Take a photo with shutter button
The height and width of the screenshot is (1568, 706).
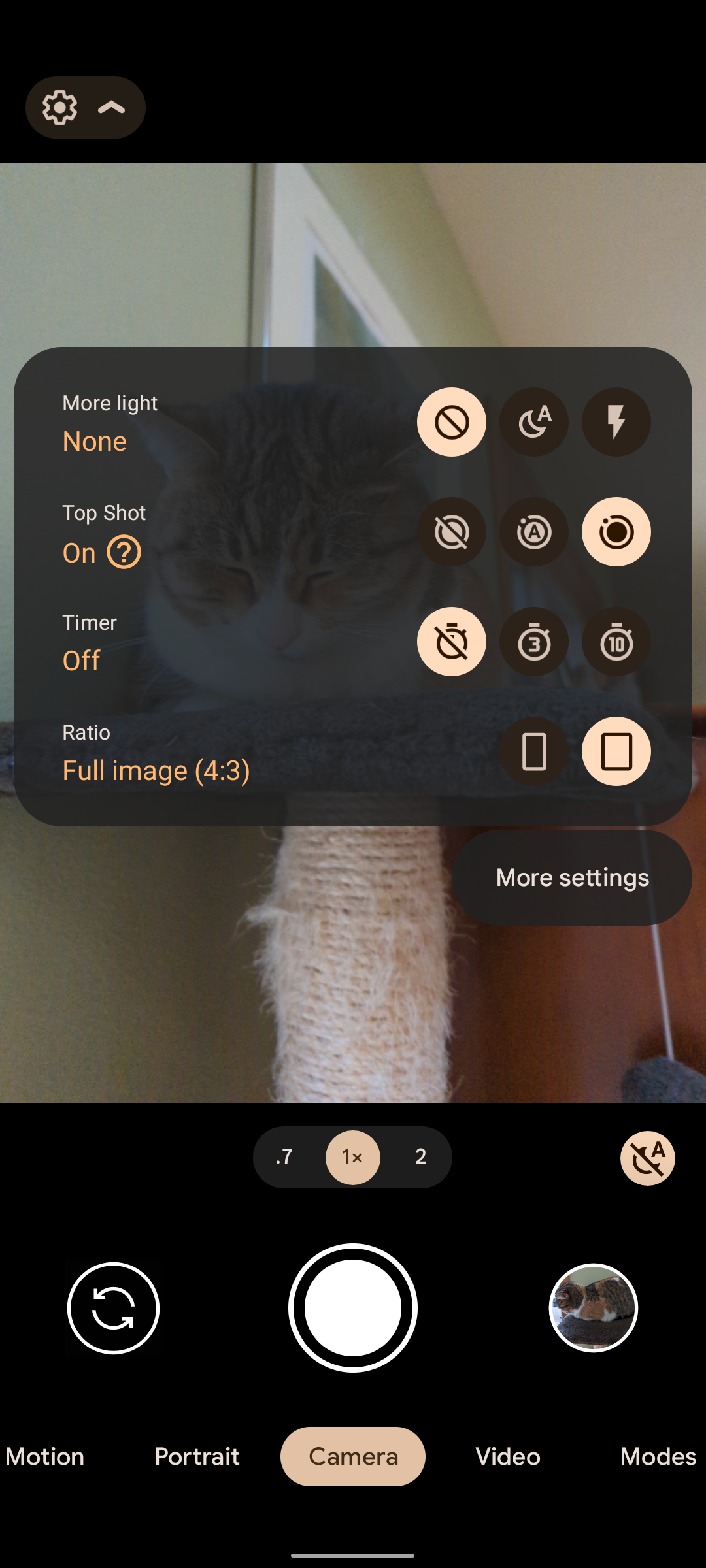353,1308
